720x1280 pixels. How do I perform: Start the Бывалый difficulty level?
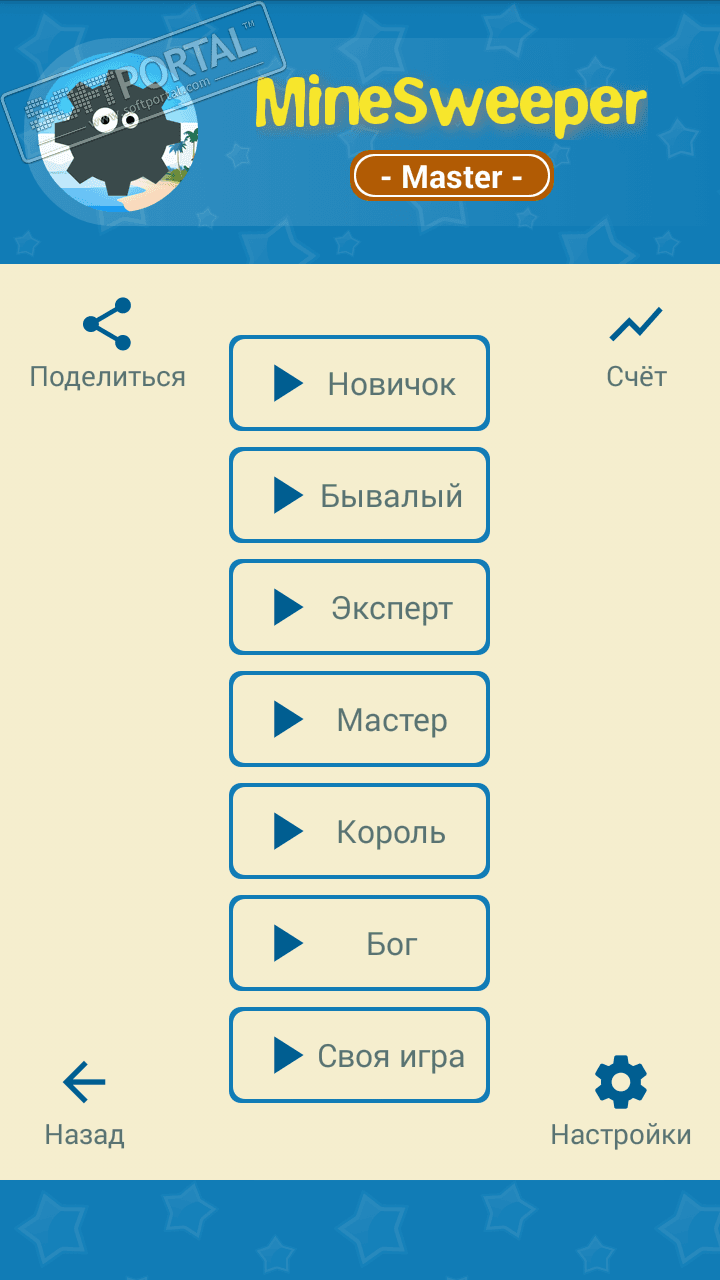[359, 495]
